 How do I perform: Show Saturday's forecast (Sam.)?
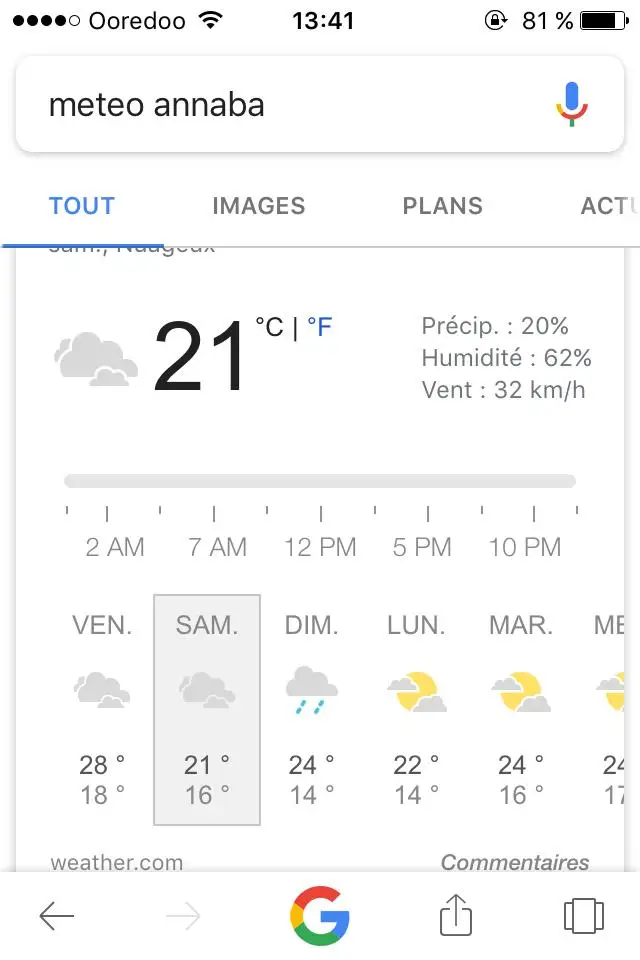[207, 710]
